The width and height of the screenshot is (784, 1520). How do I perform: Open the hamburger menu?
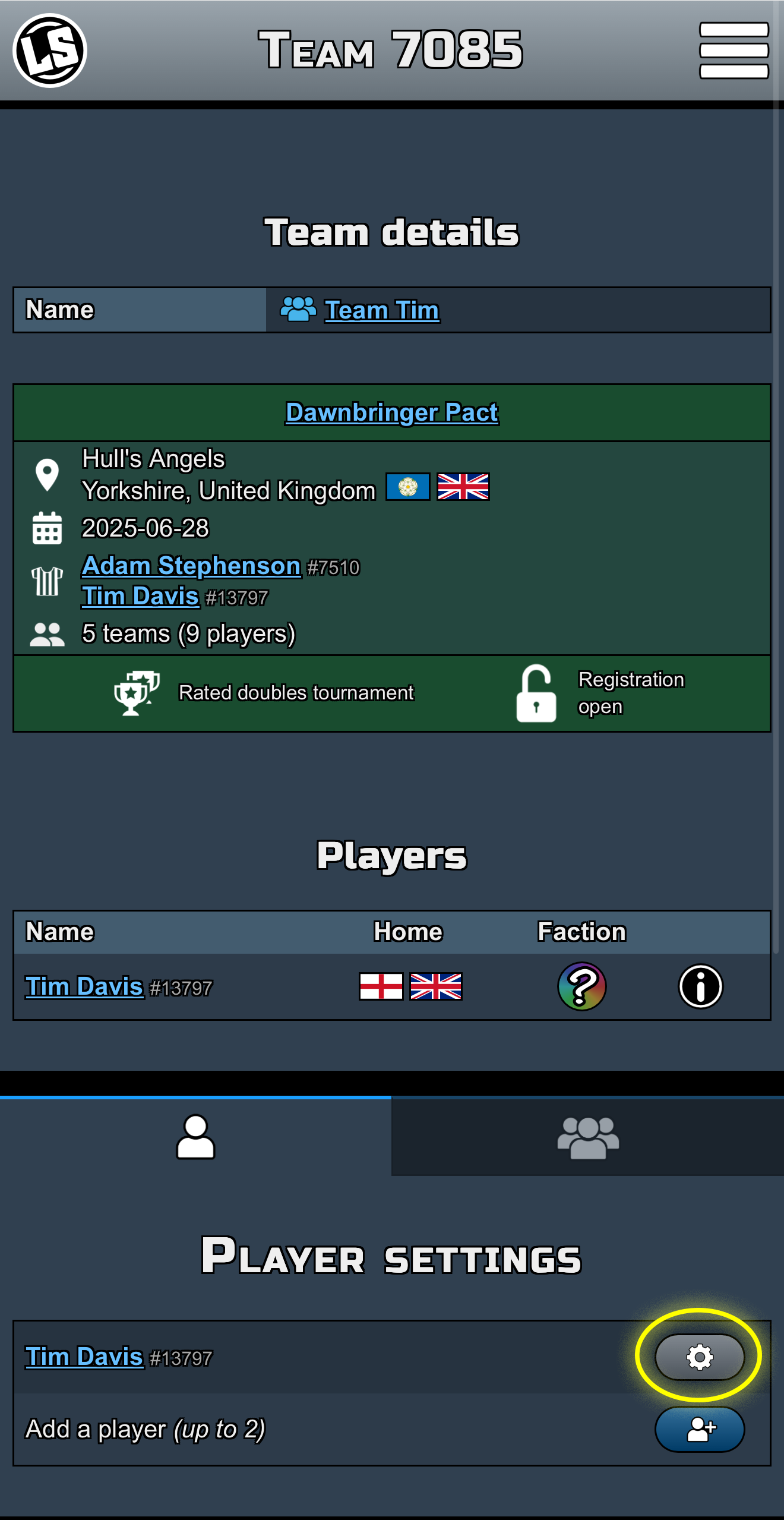point(734,51)
